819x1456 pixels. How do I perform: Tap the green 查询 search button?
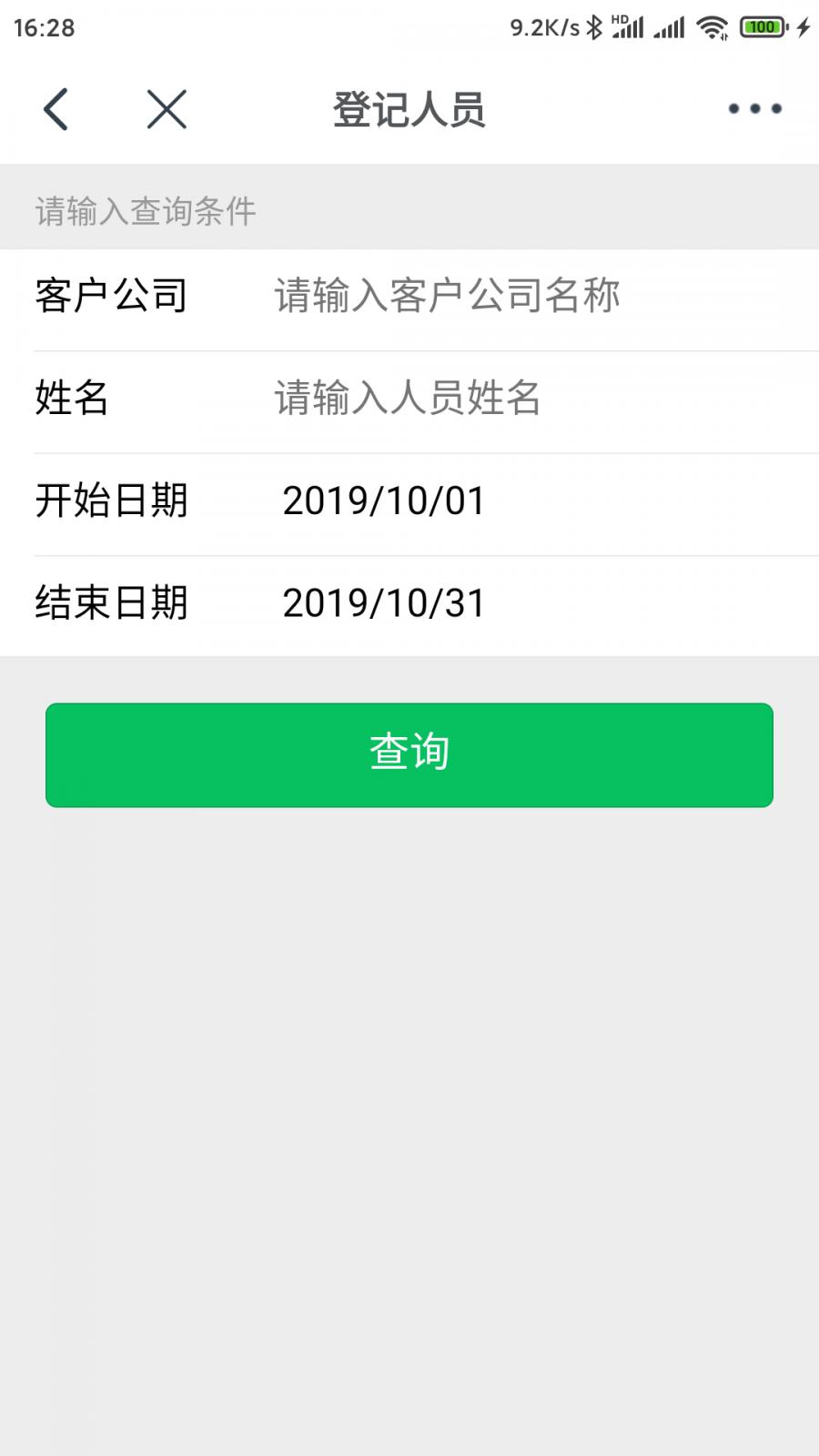pyautogui.click(x=409, y=754)
